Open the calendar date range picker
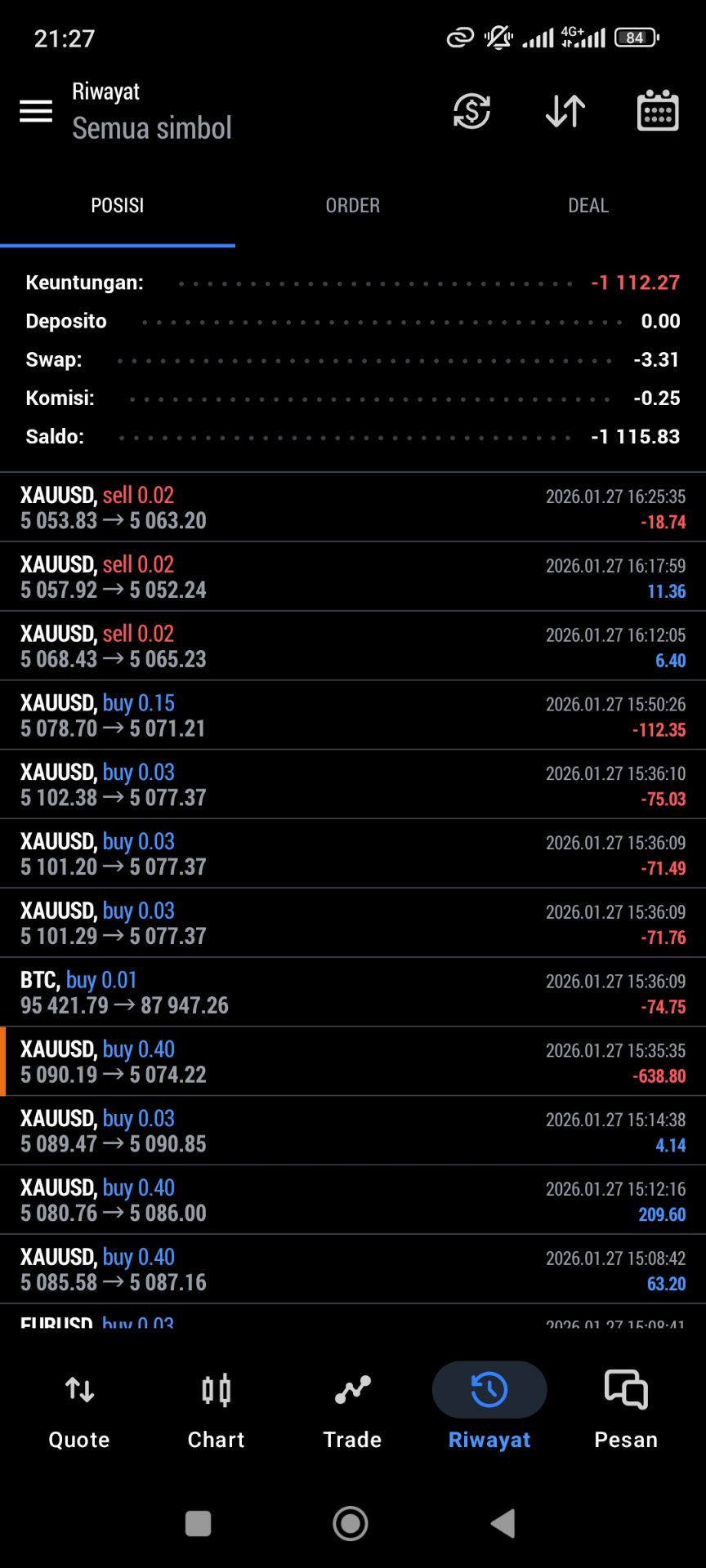This screenshot has width=706, height=1568. (657, 111)
